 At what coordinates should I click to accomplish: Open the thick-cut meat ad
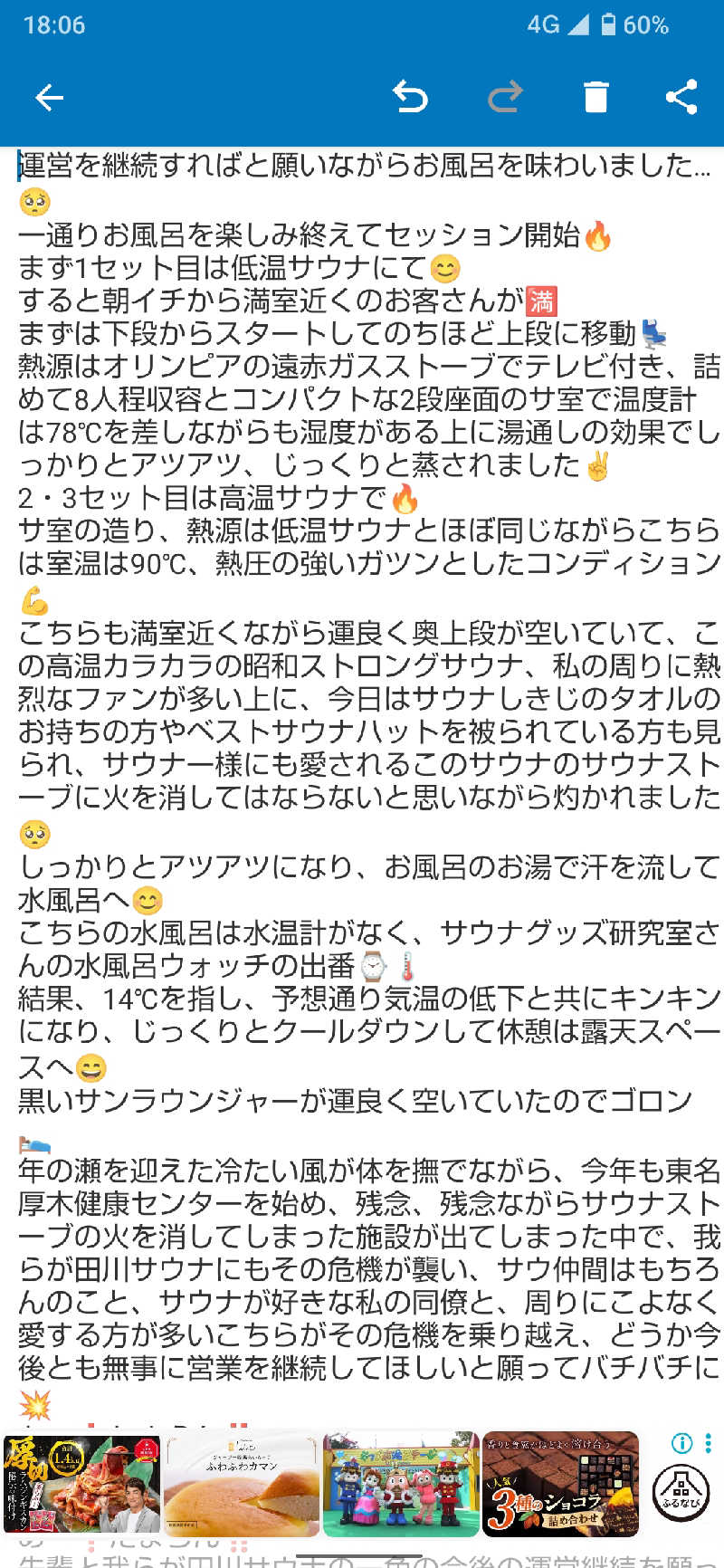(x=81, y=1486)
